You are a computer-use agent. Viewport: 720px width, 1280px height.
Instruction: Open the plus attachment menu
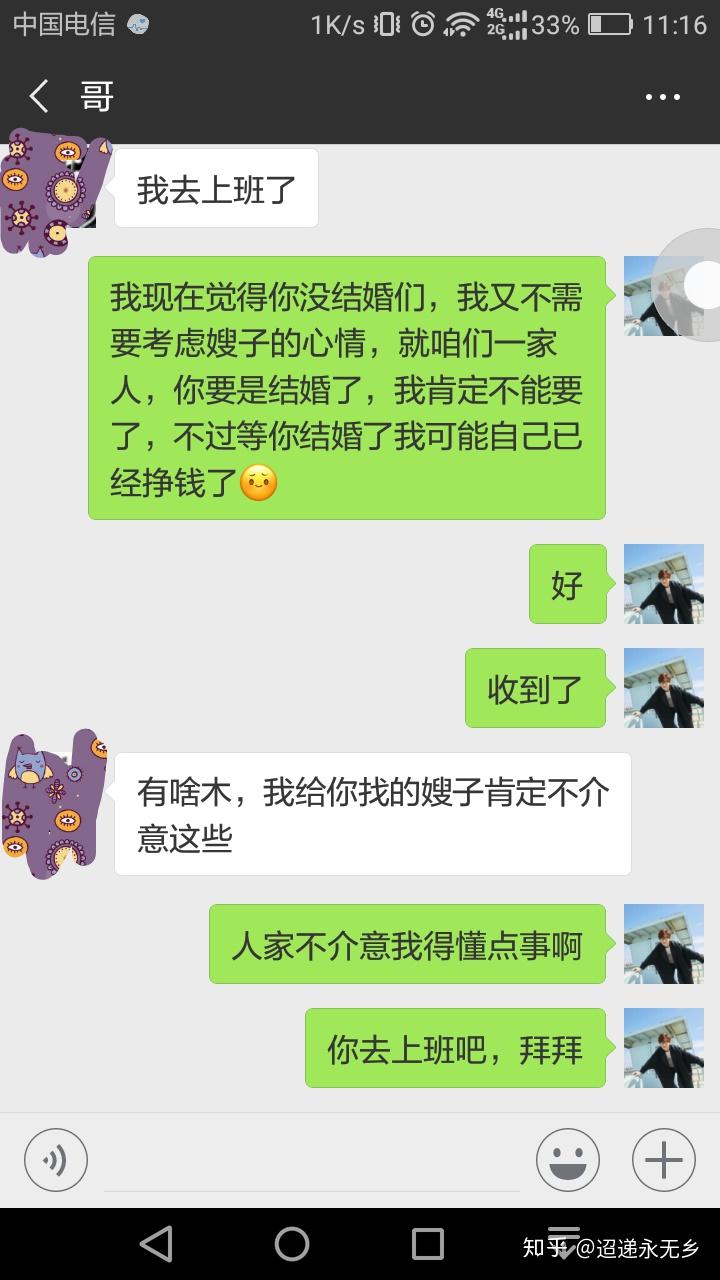pyautogui.click(x=664, y=1160)
